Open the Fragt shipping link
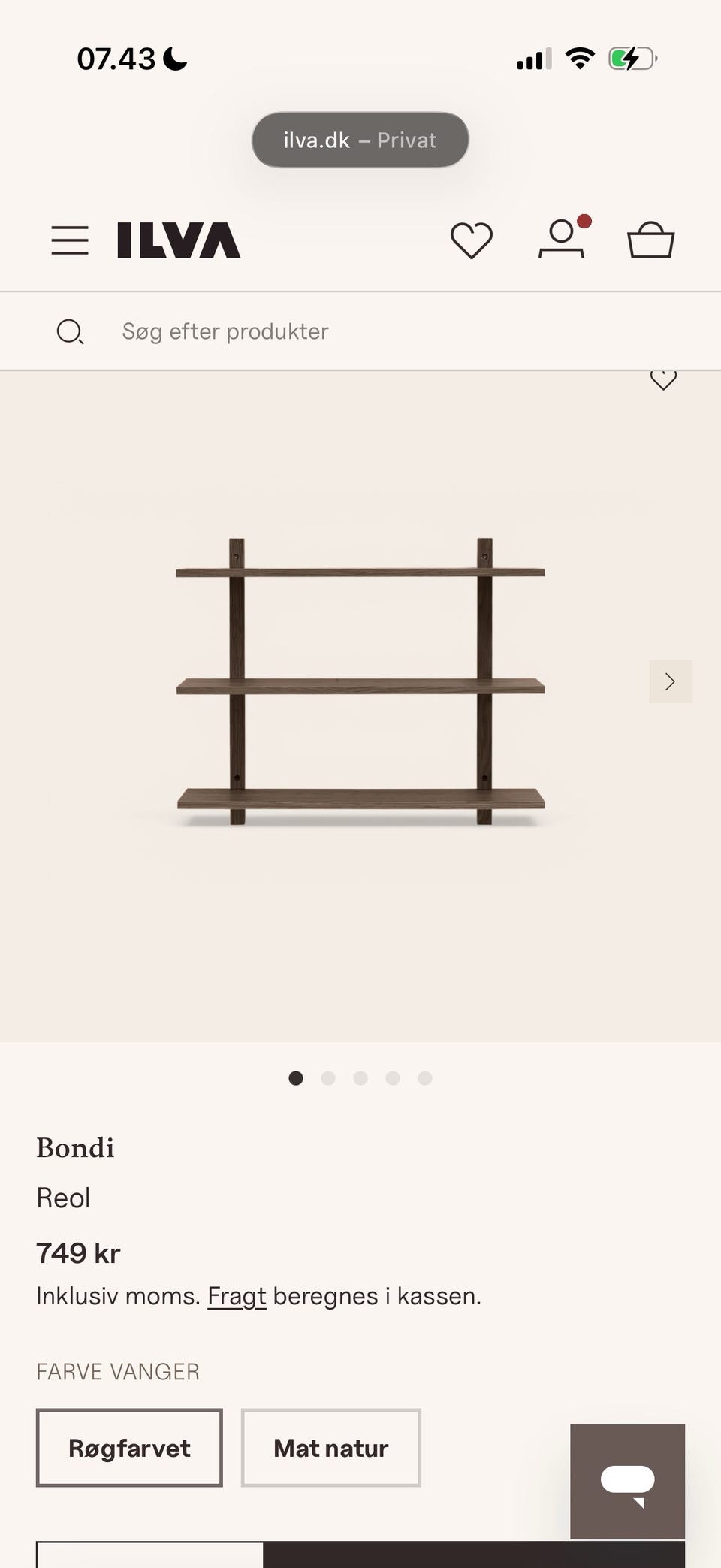Viewport: 721px width, 1568px height. click(237, 1296)
